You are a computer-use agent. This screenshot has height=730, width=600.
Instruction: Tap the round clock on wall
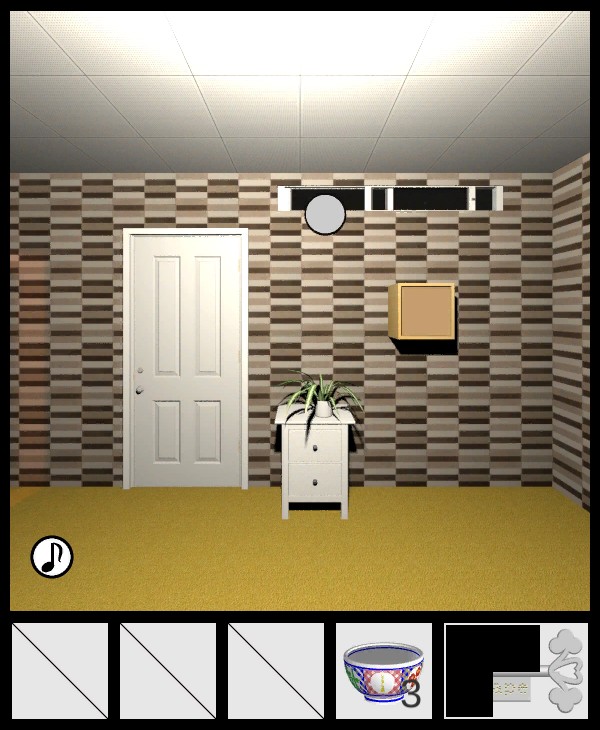click(325, 214)
